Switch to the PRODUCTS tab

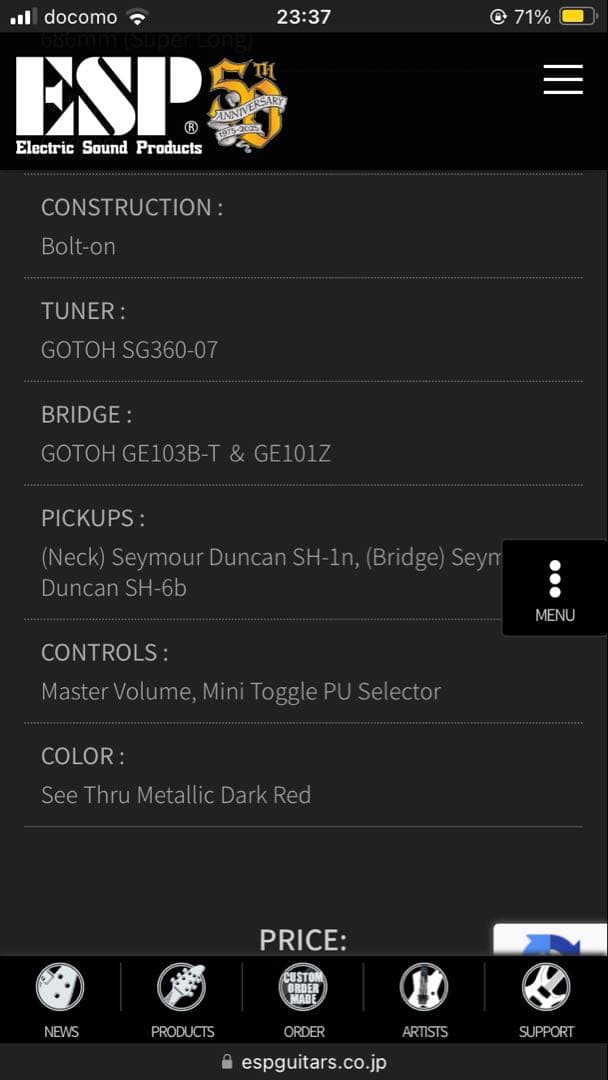(x=182, y=999)
